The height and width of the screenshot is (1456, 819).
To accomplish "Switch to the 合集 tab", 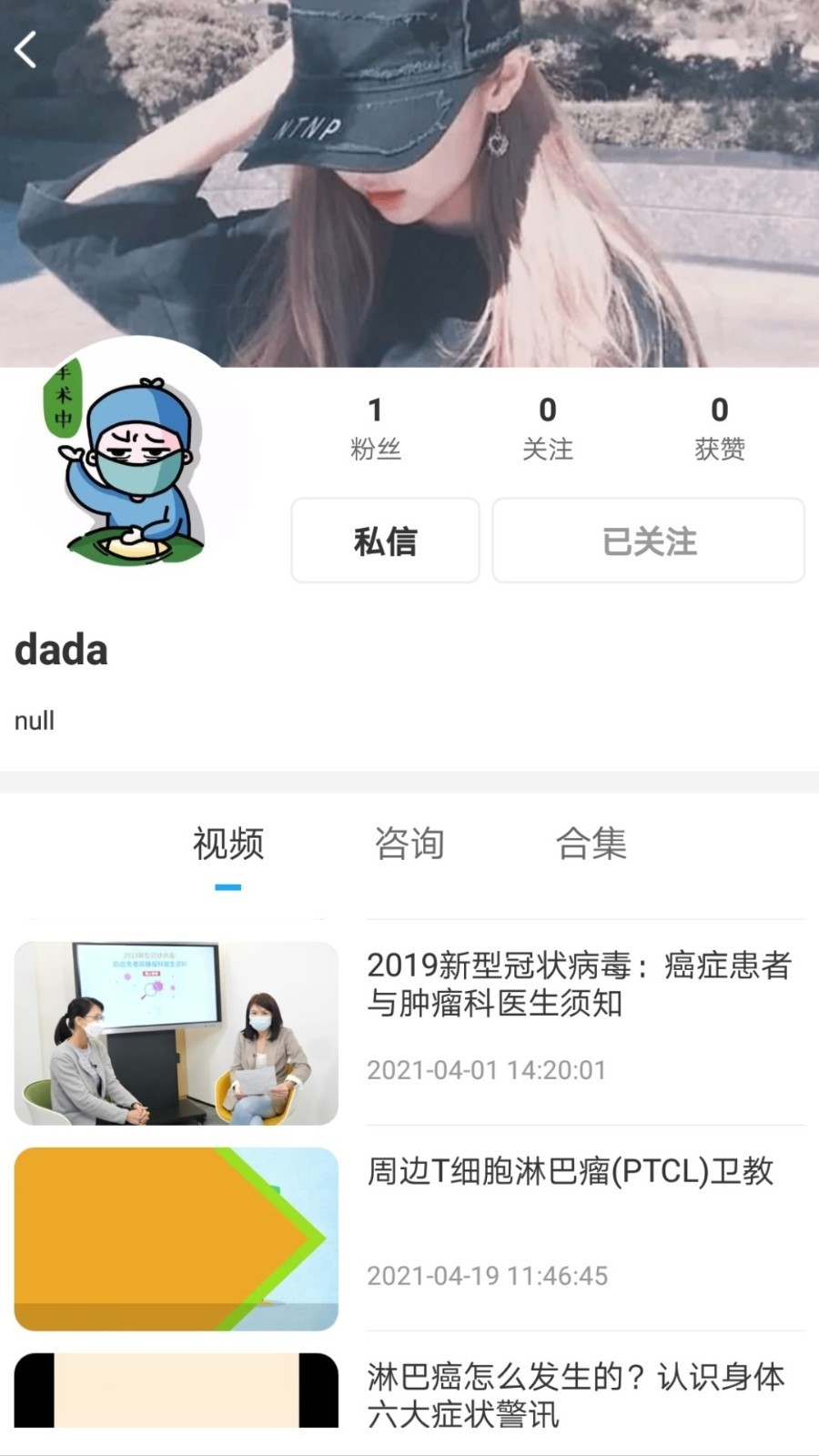I will [593, 844].
